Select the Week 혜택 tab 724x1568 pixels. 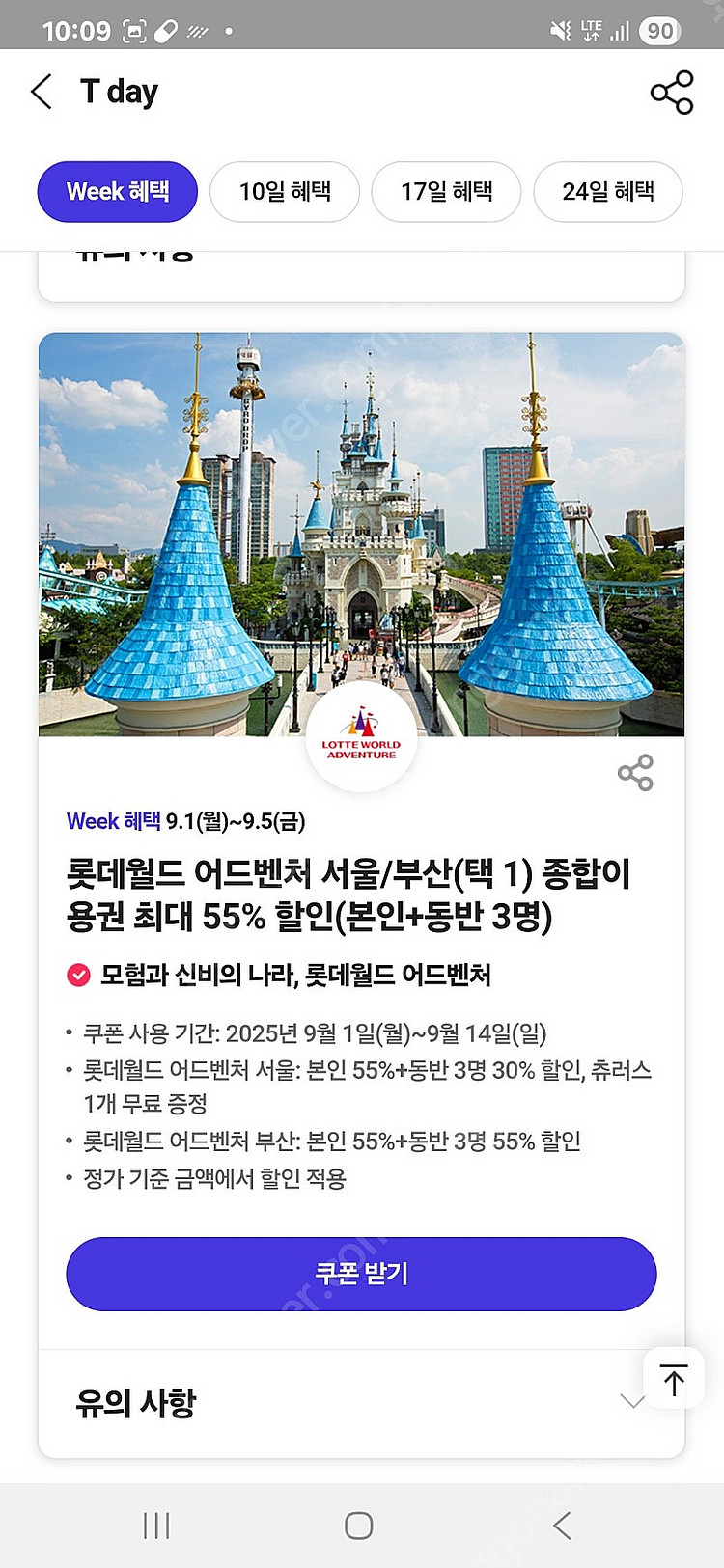click(117, 192)
